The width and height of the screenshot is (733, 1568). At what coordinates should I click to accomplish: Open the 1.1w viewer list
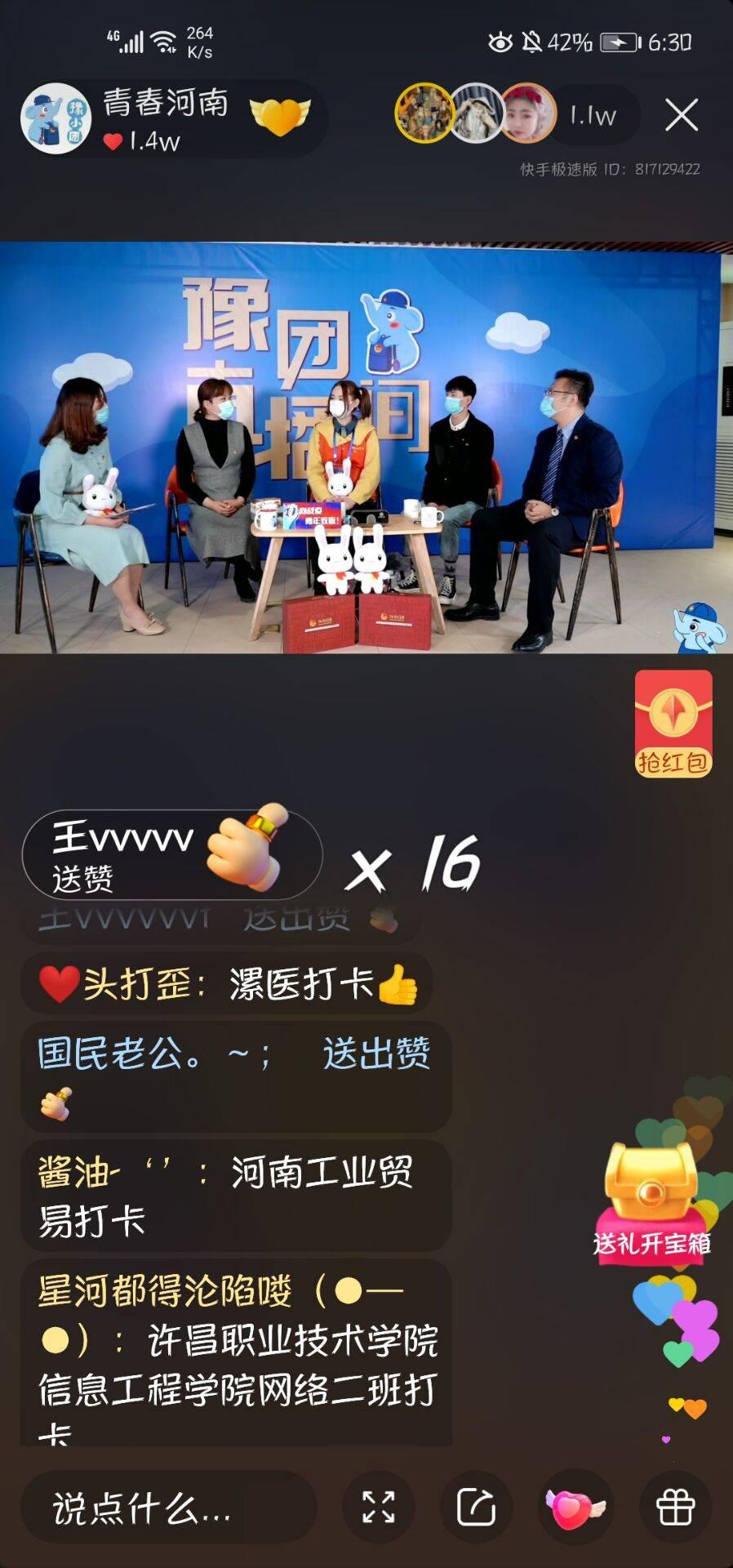593,116
